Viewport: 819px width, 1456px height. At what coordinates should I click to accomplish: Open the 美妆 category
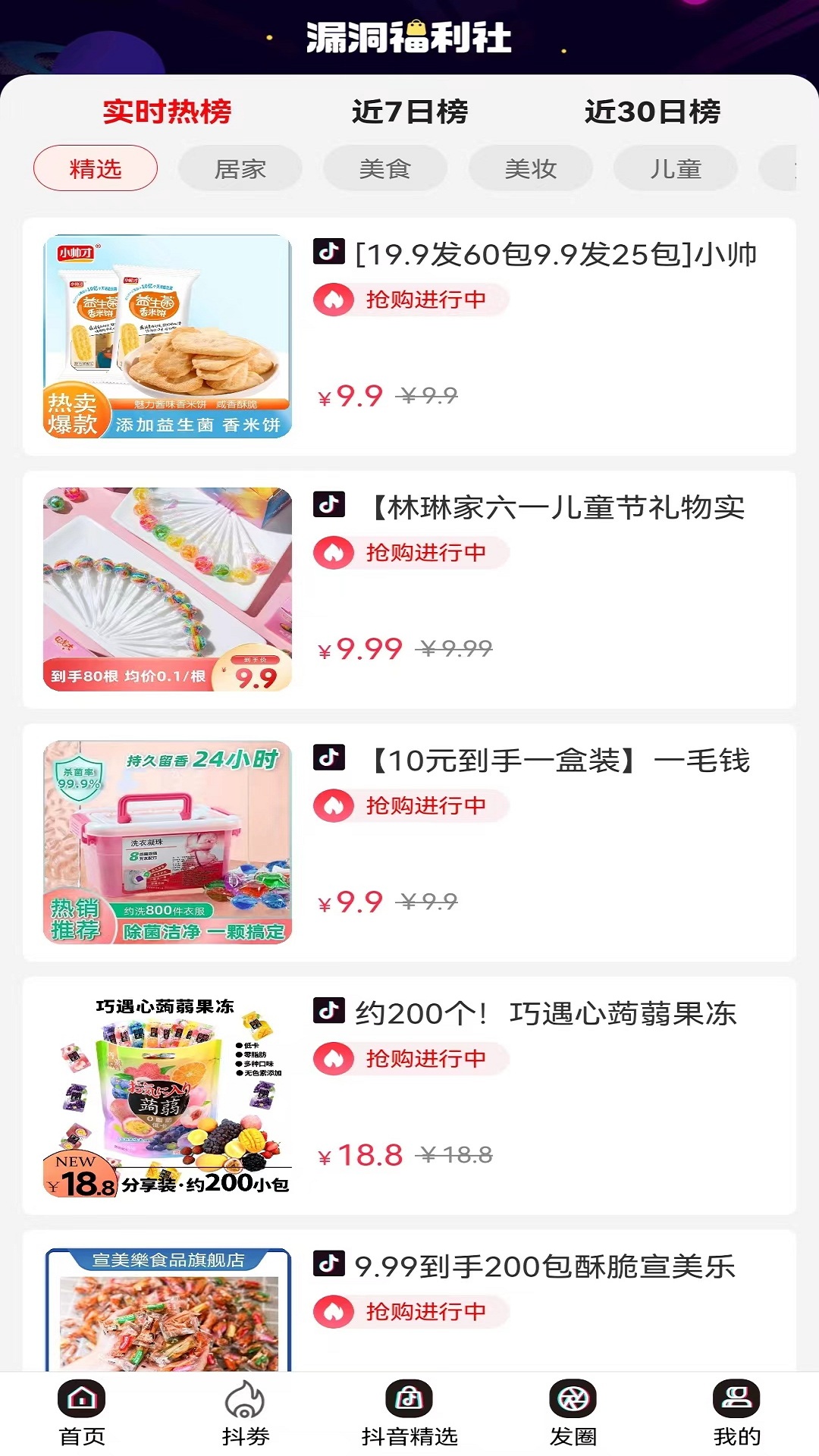530,168
